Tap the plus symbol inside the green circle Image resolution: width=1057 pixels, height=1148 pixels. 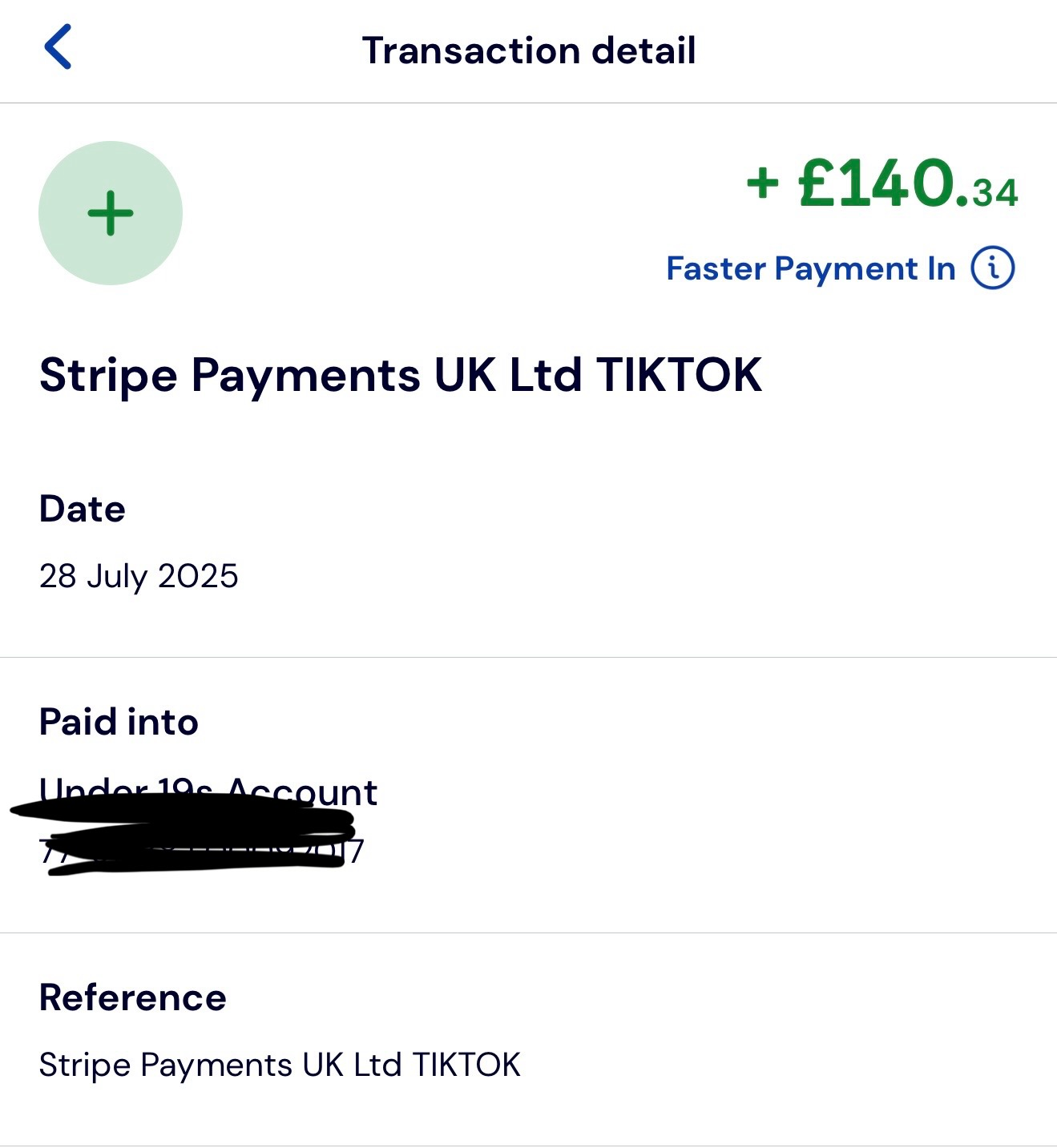pos(110,212)
